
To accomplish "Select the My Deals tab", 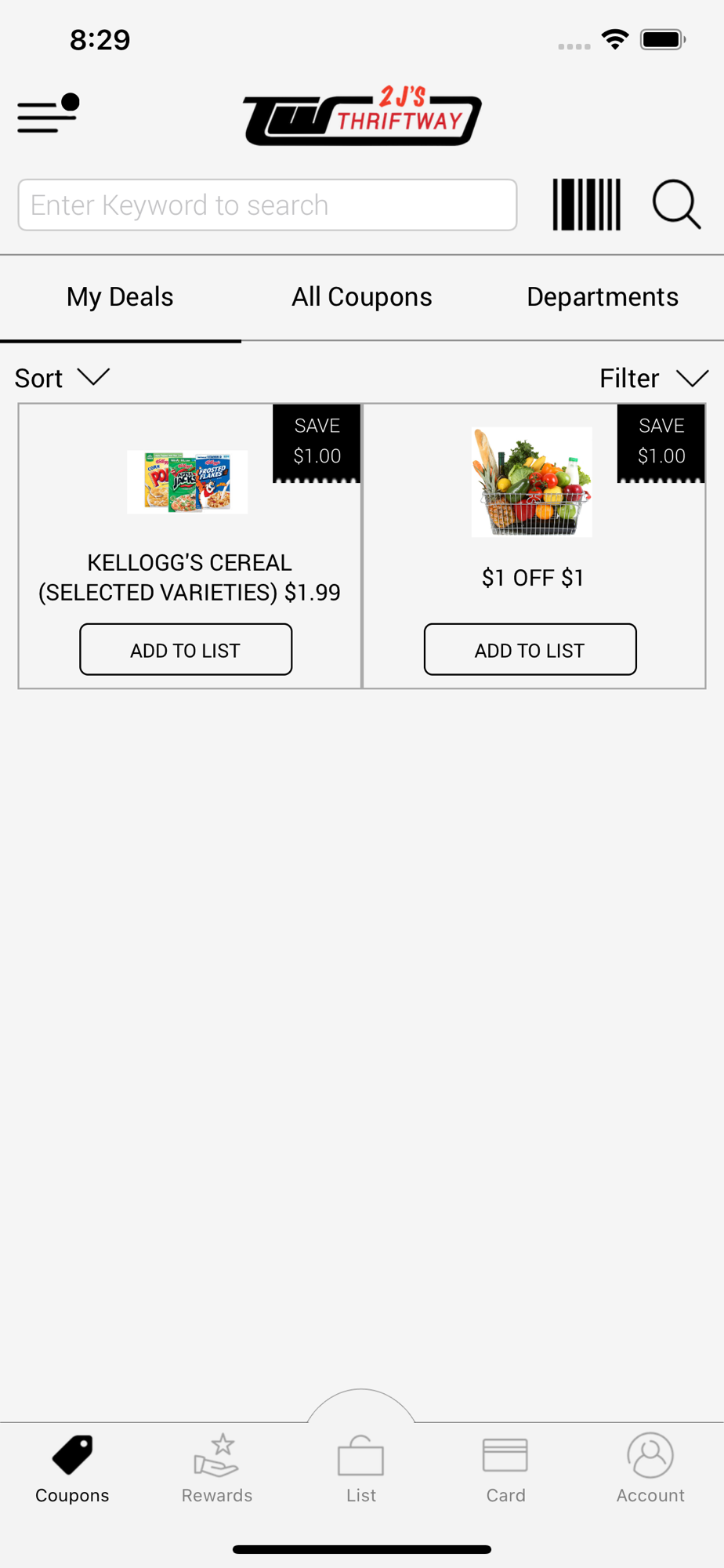I will coord(120,297).
